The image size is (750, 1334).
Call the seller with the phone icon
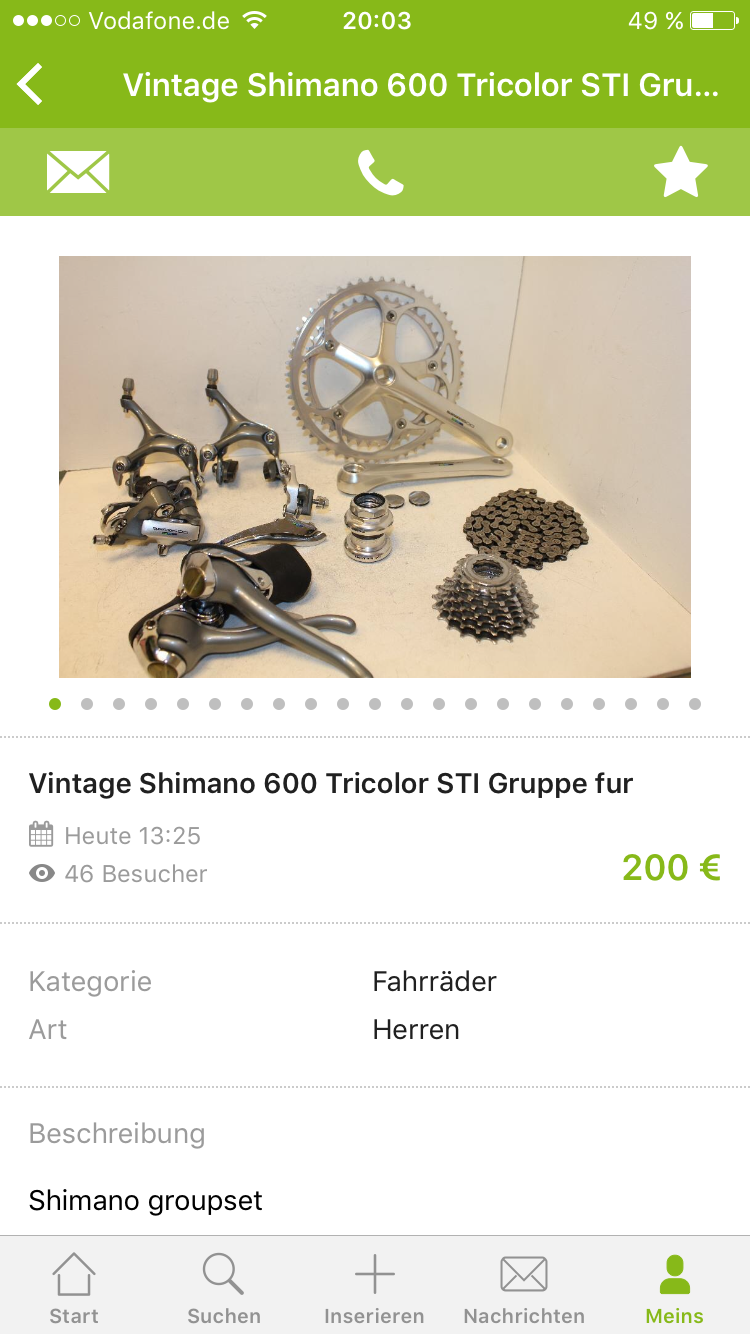pyautogui.click(x=380, y=172)
